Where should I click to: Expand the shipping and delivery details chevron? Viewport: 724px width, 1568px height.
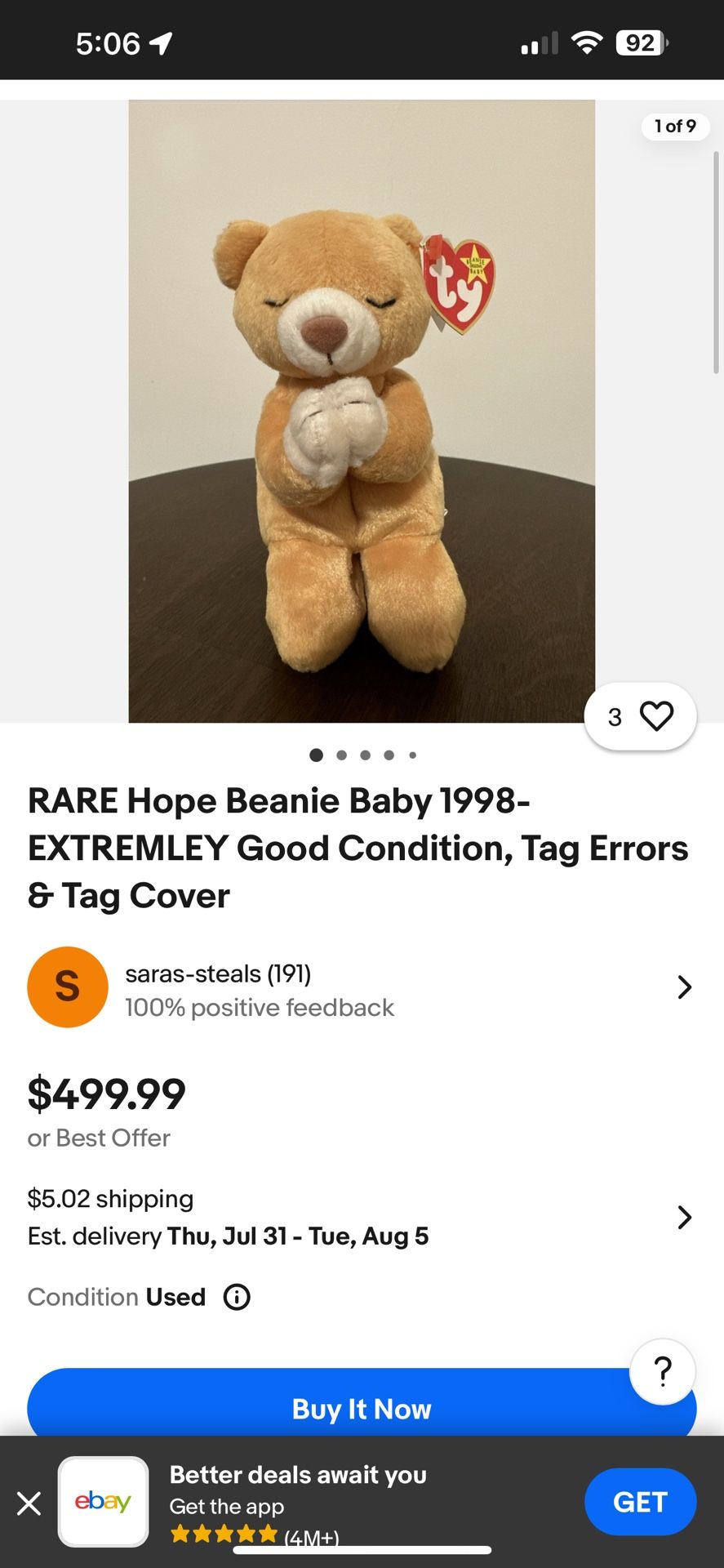tap(684, 1217)
